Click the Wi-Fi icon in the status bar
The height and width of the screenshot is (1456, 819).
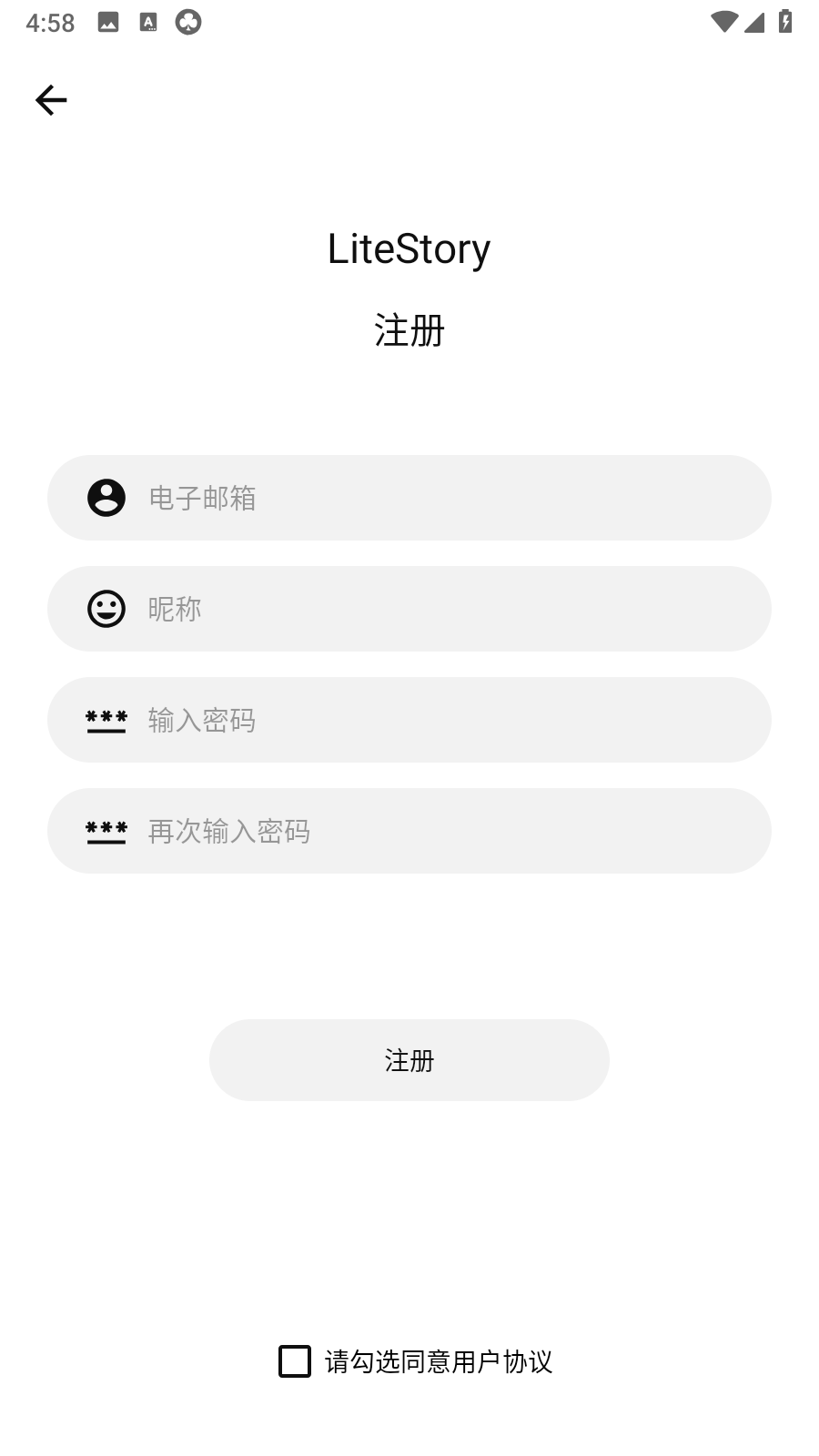(x=724, y=22)
